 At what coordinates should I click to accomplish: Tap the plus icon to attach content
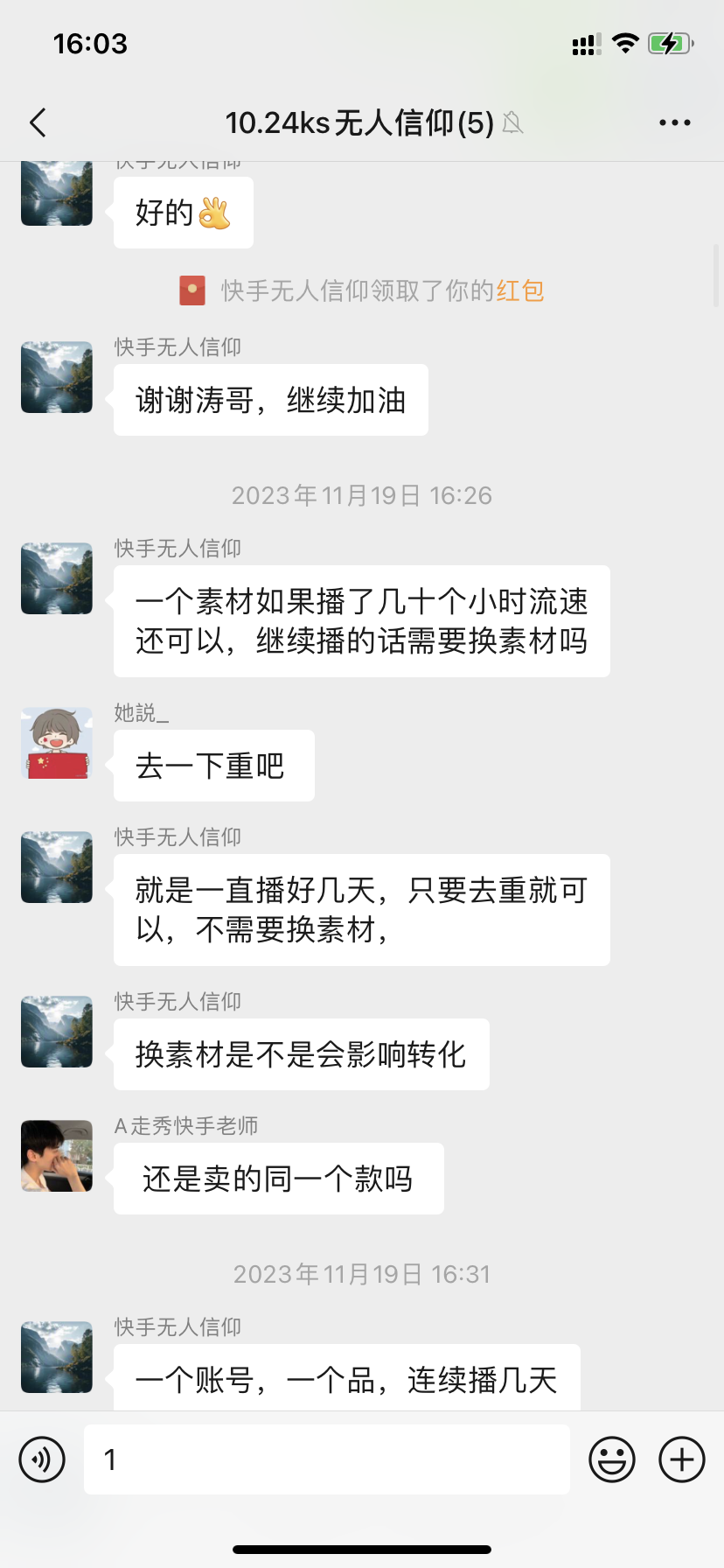coord(680,1459)
